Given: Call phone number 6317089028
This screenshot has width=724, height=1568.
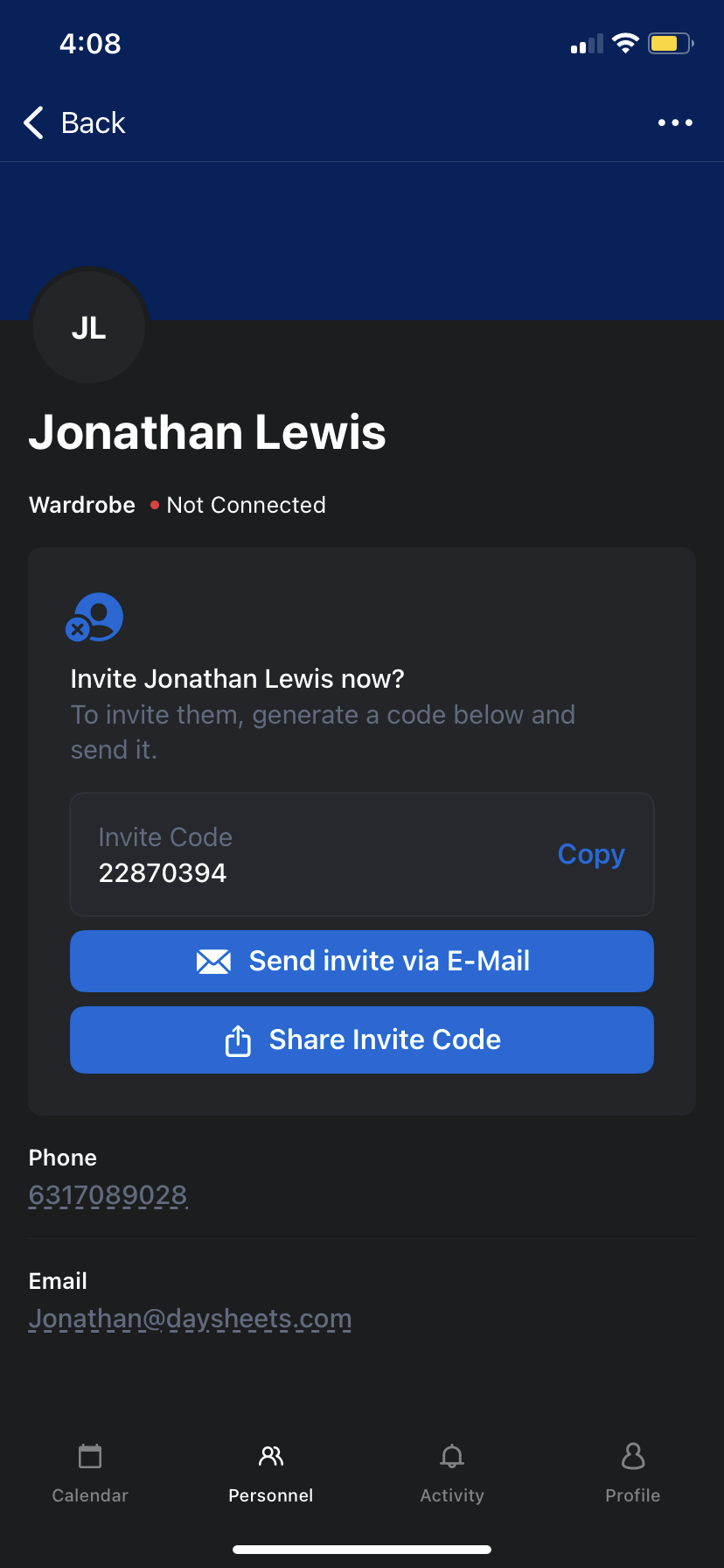Looking at the screenshot, I should tap(108, 1195).
